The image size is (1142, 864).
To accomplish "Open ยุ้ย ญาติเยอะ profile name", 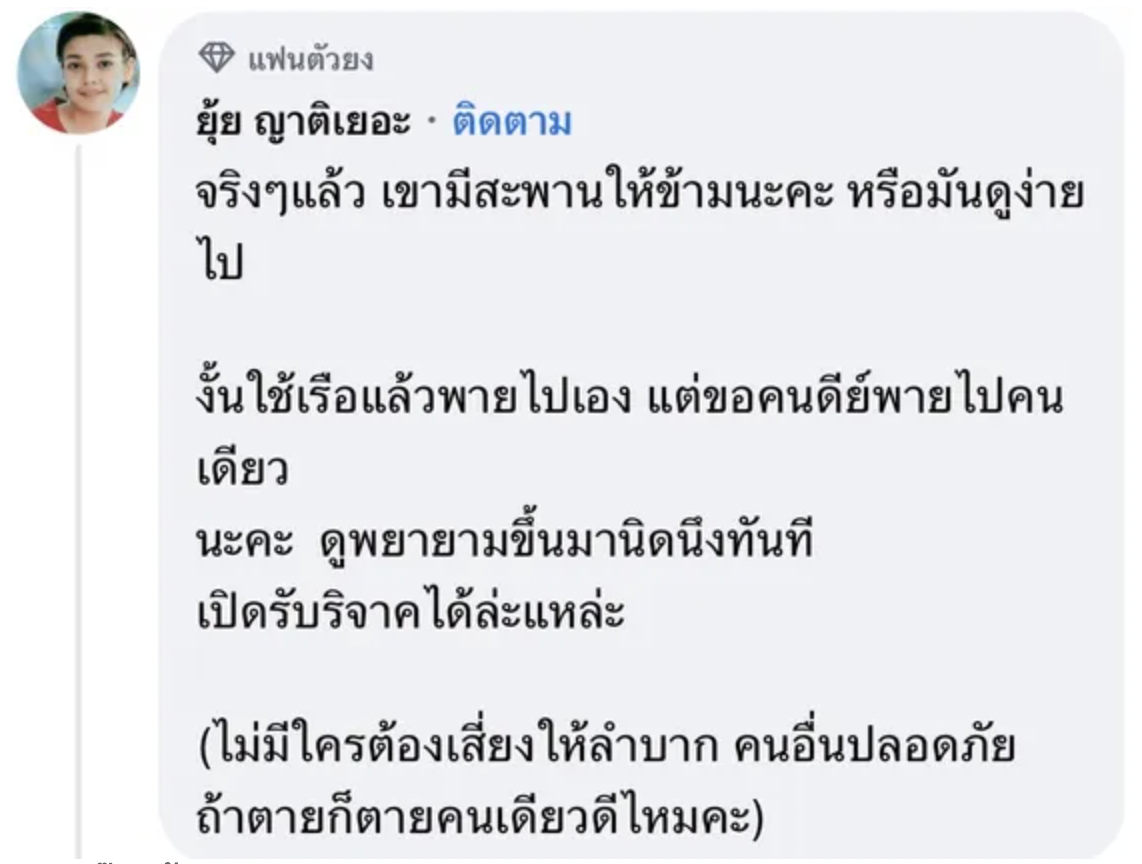I will pos(302,122).
